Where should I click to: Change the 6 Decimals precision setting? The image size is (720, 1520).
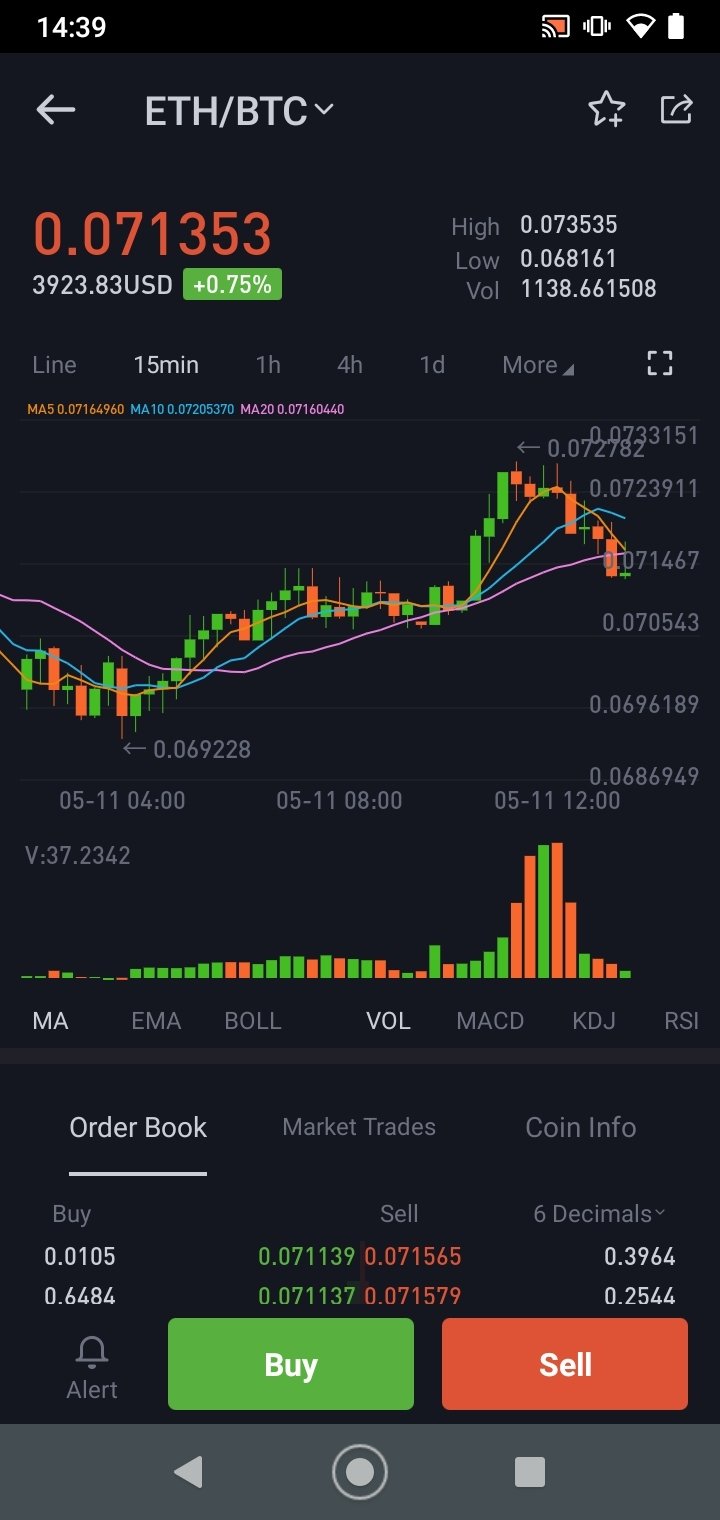[x=599, y=1214]
